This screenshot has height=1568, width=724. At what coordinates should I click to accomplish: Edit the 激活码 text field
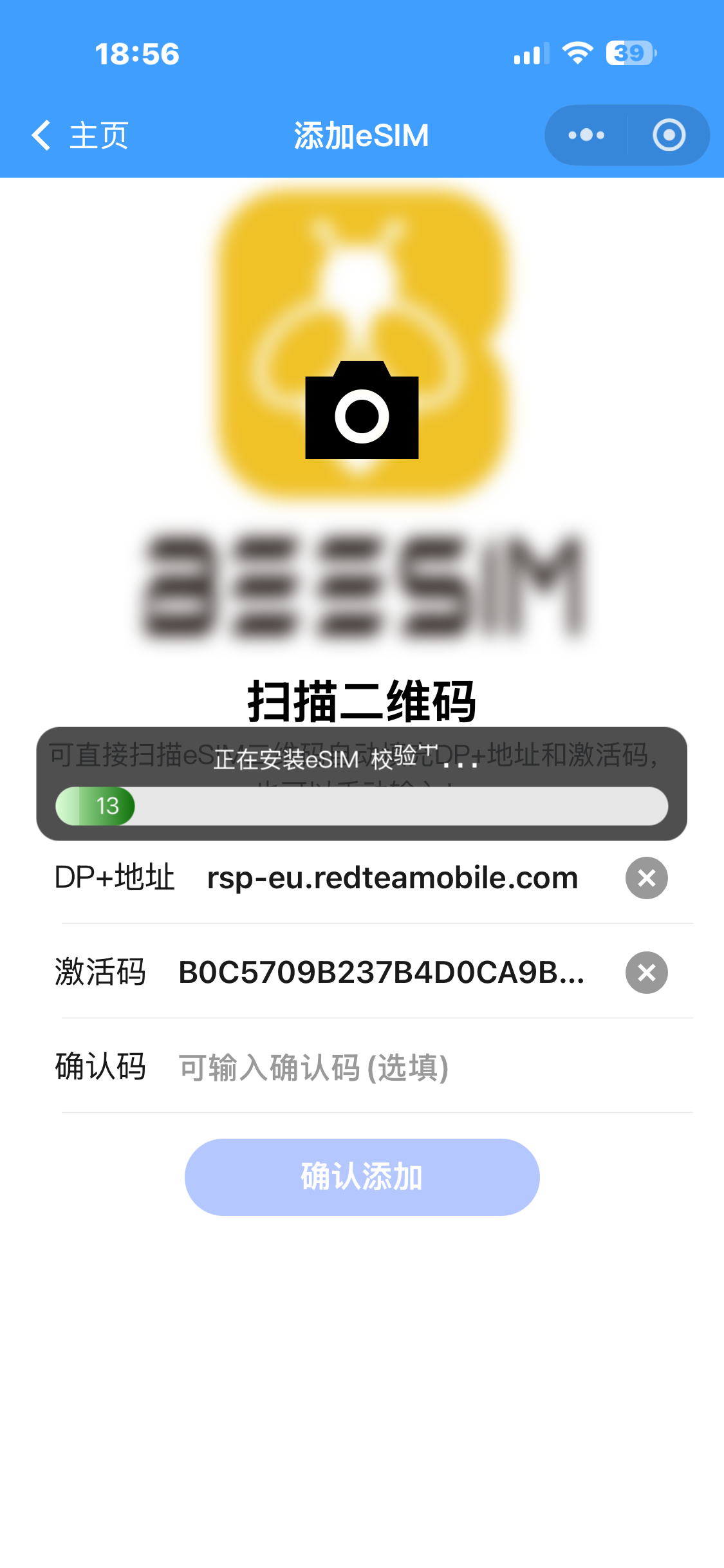click(381, 973)
